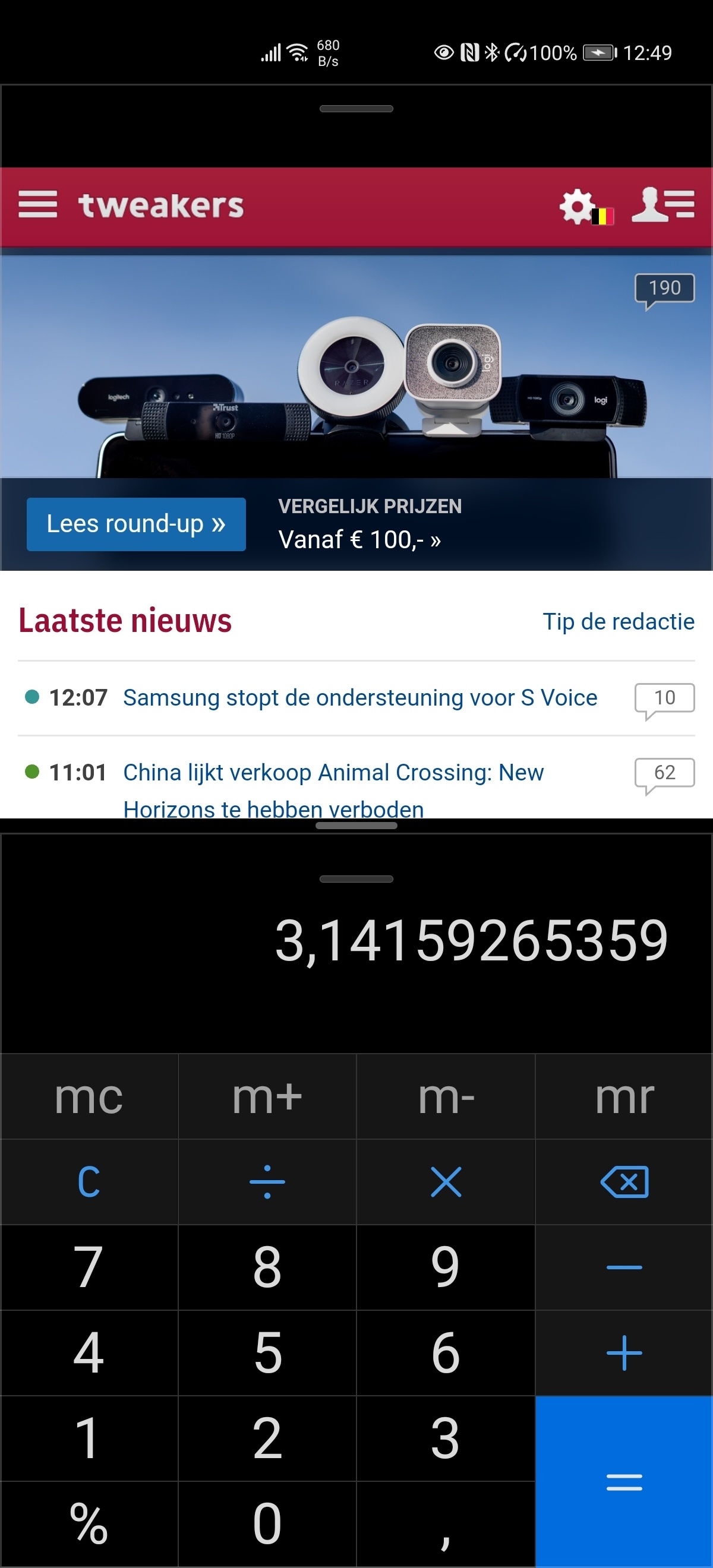Open the China Animal Crossing news article
The width and height of the screenshot is (713, 1568).
333,790
